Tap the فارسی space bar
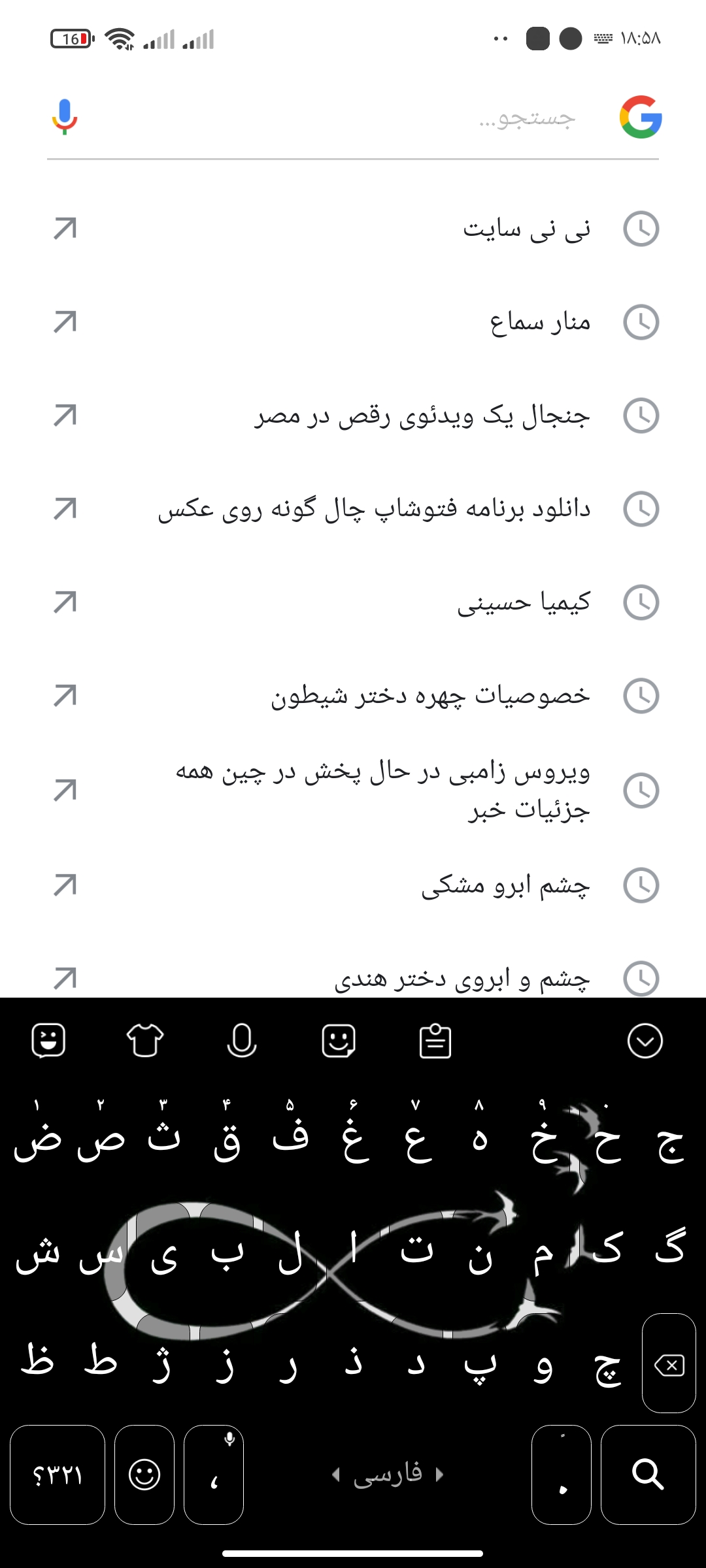The width and height of the screenshot is (706, 1568). [x=388, y=1475]
